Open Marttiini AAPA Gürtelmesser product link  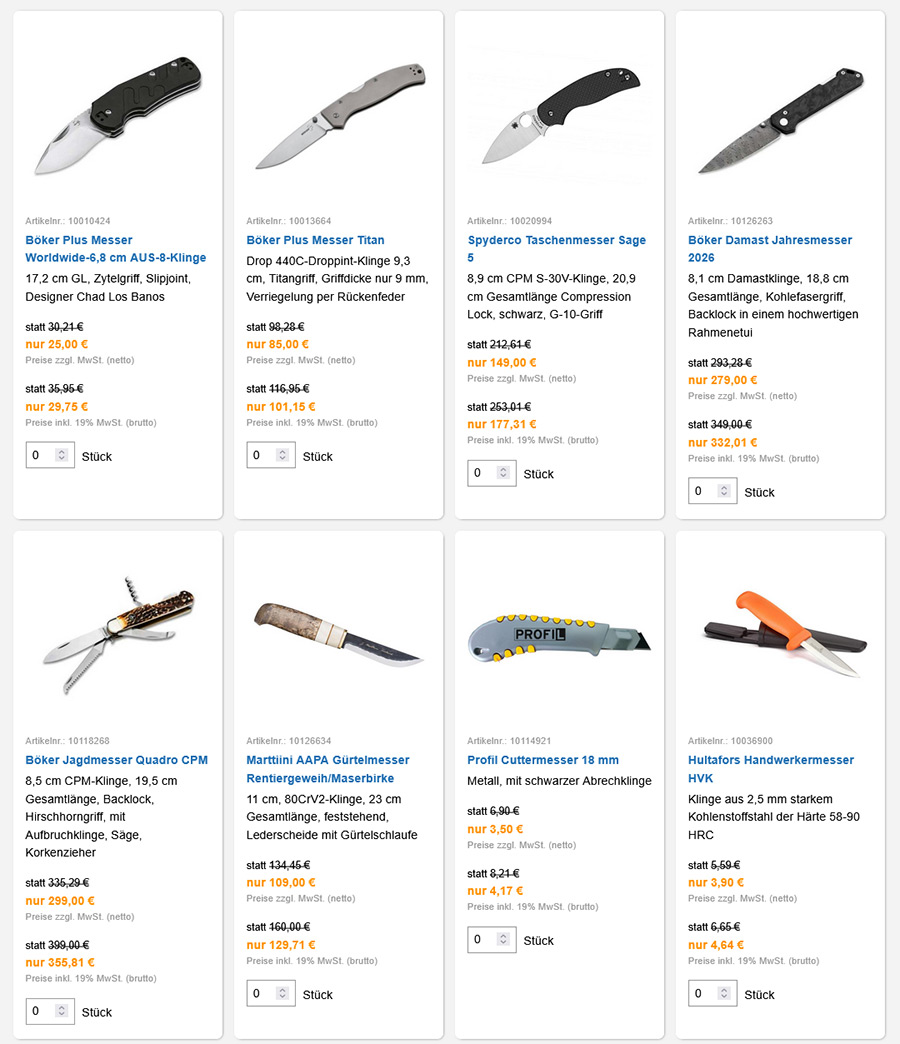[327, 769]
